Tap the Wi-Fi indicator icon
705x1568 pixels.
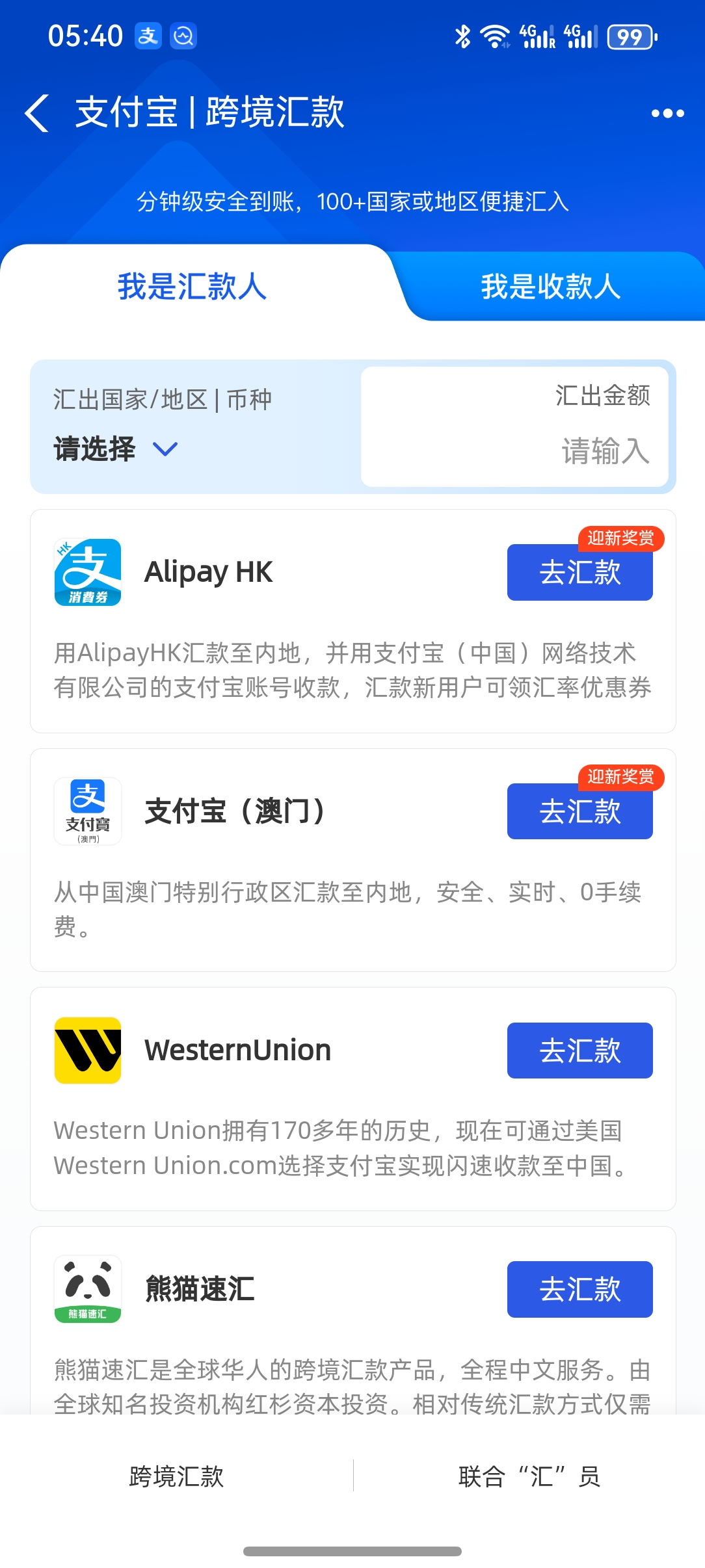[x=496, y=36]
